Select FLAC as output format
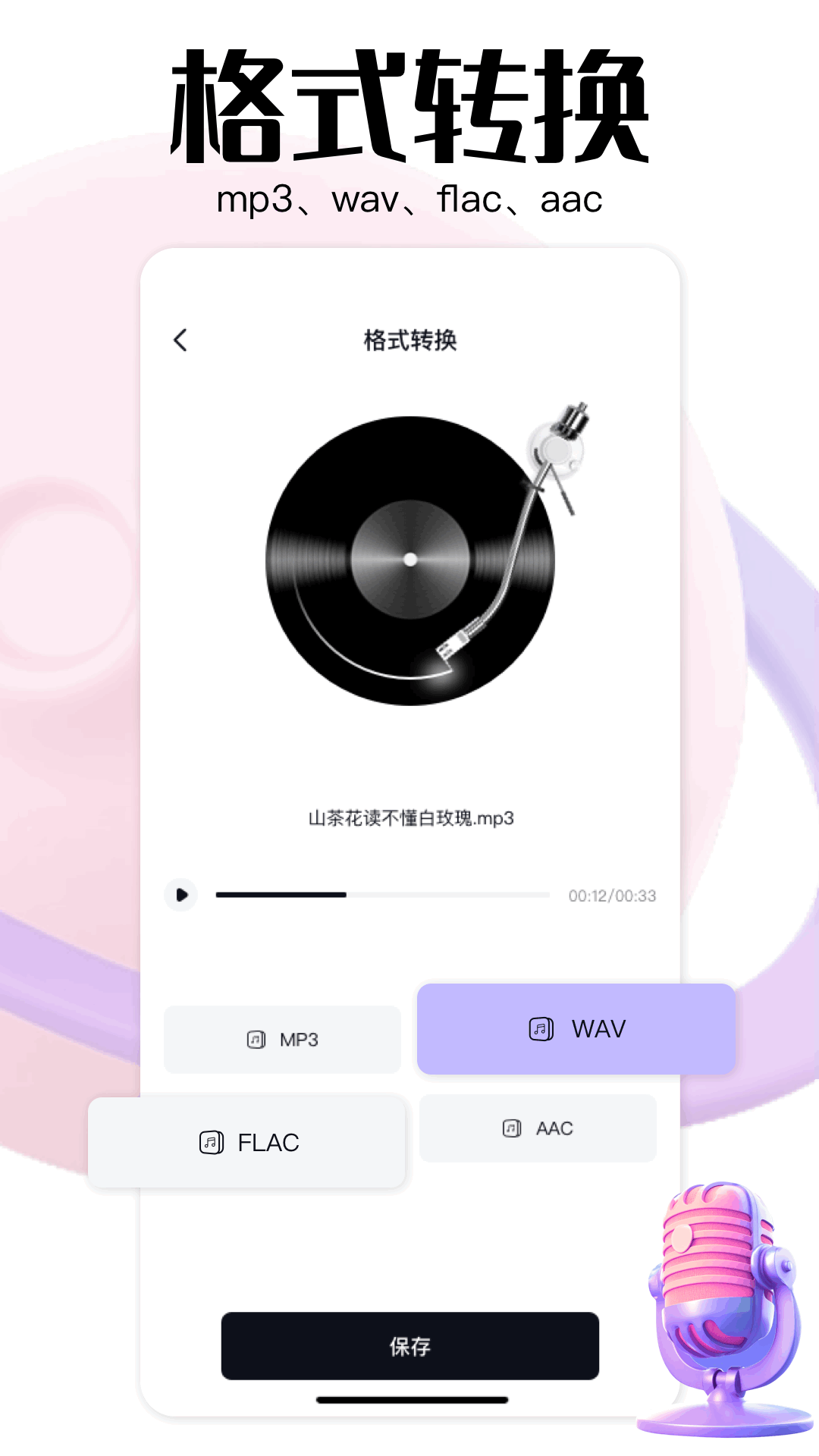The height and width of the screenshot is (1456, 819). [248, 1142]
